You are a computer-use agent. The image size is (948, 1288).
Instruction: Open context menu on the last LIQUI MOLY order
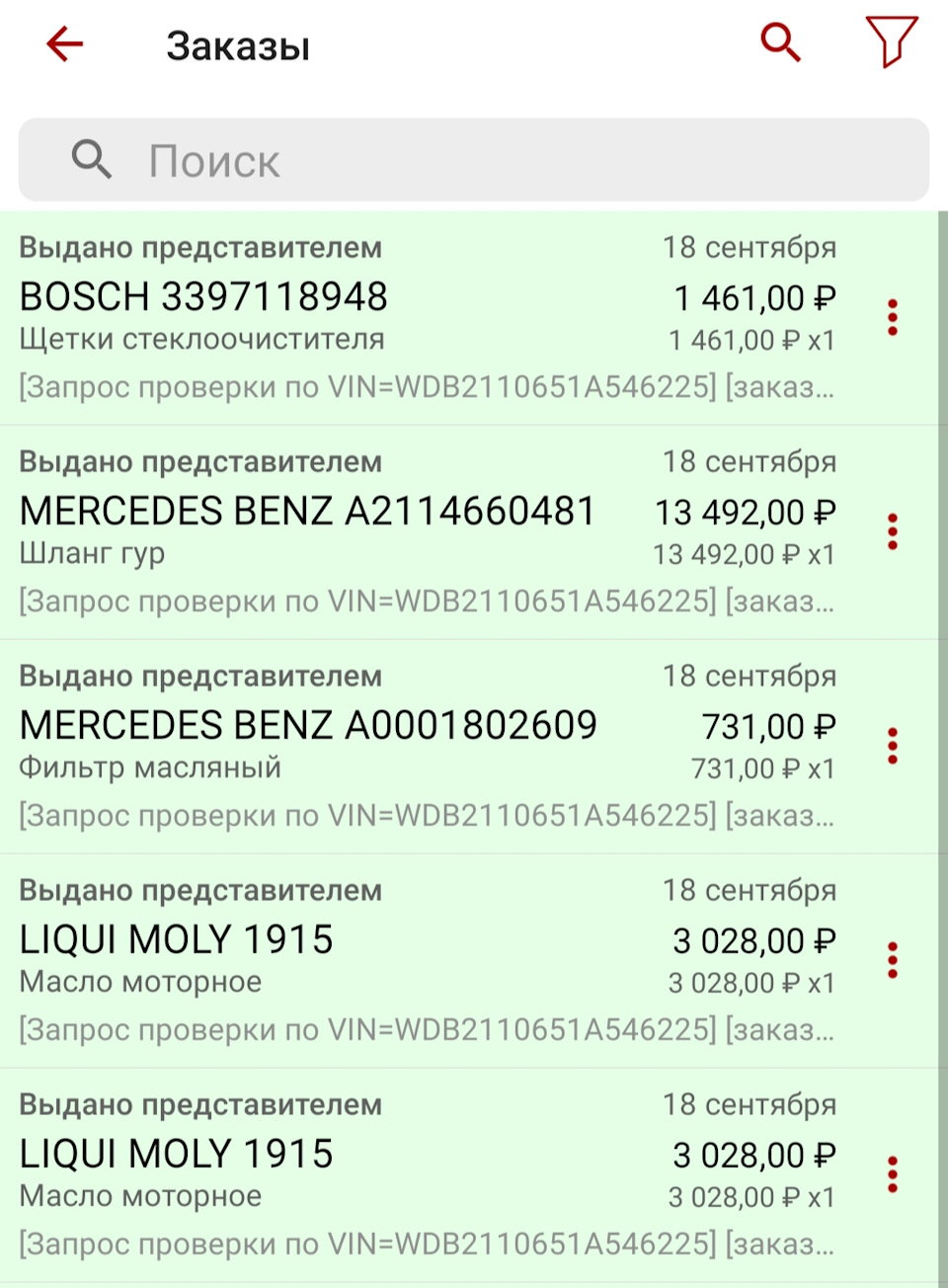[x=894, y=1171]
